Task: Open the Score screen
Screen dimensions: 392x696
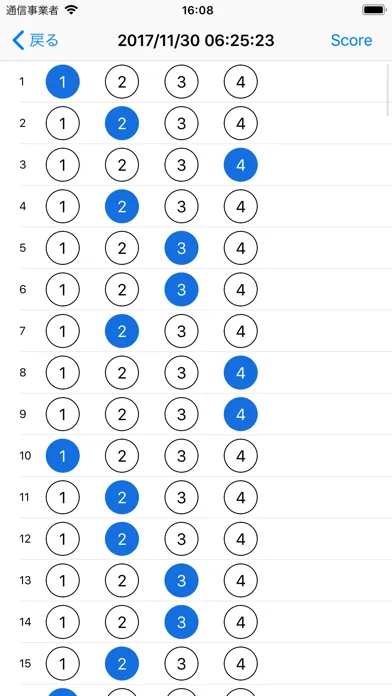Action: (x=351, y=40)
